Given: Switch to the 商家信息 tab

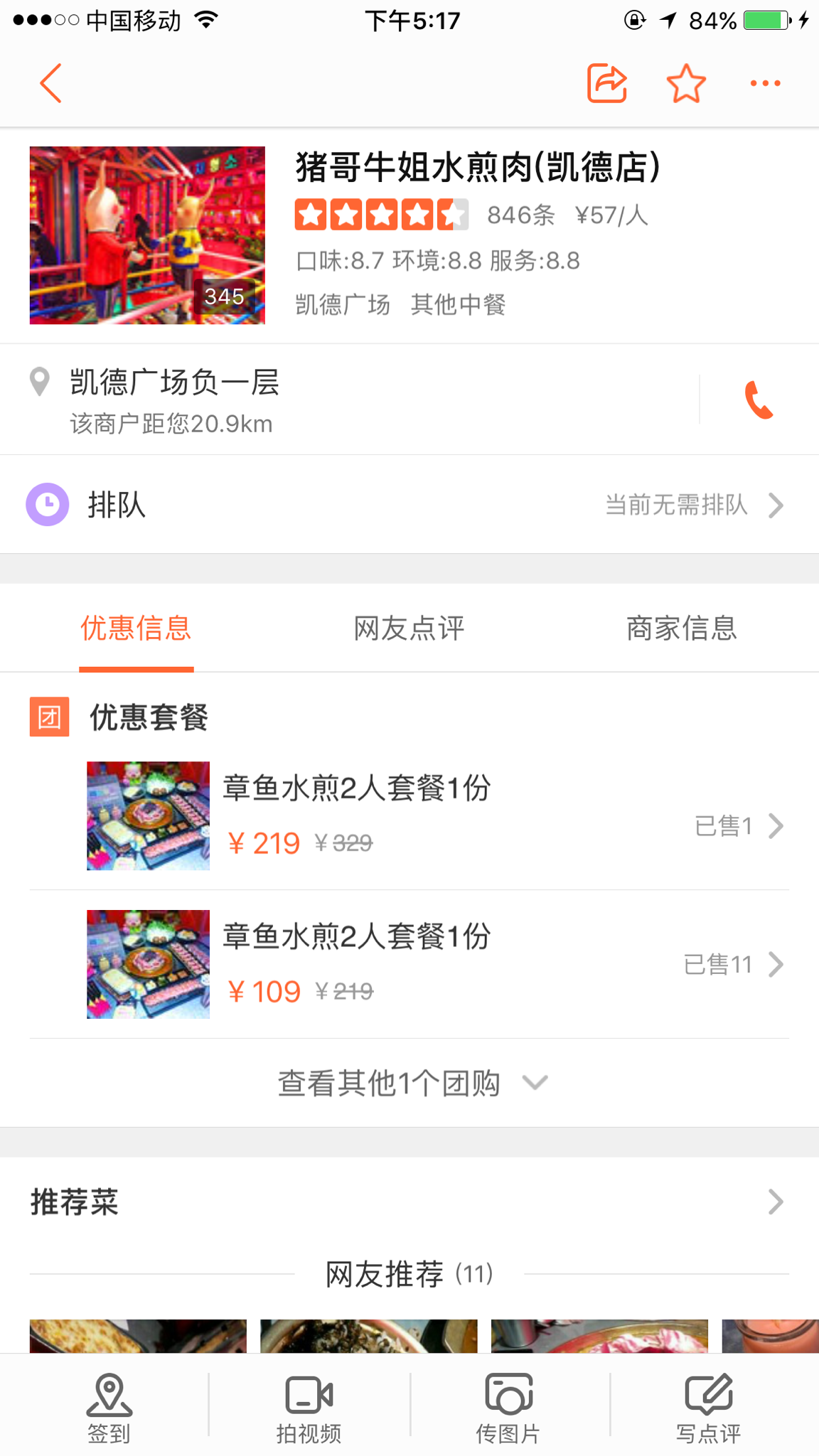Looking at the screenshot, I should [681, 628].
